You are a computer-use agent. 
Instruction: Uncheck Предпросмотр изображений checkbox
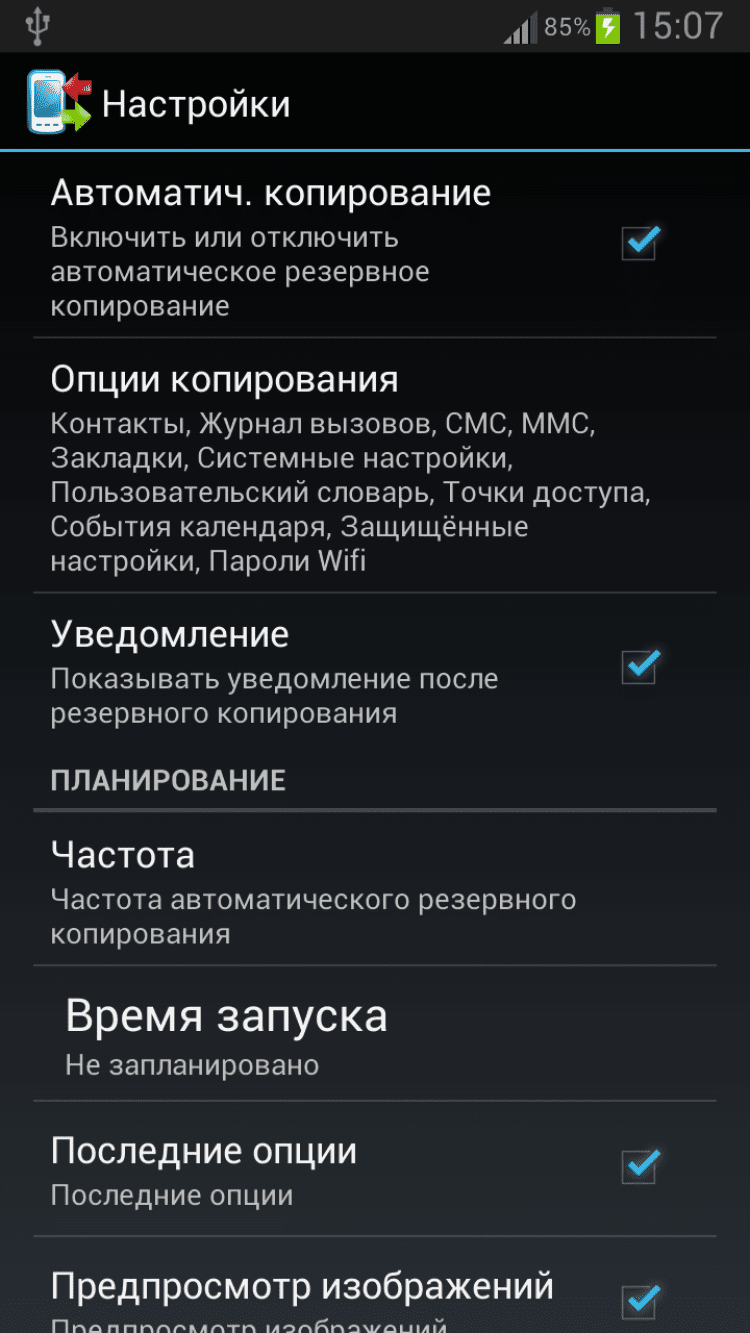639,1302
